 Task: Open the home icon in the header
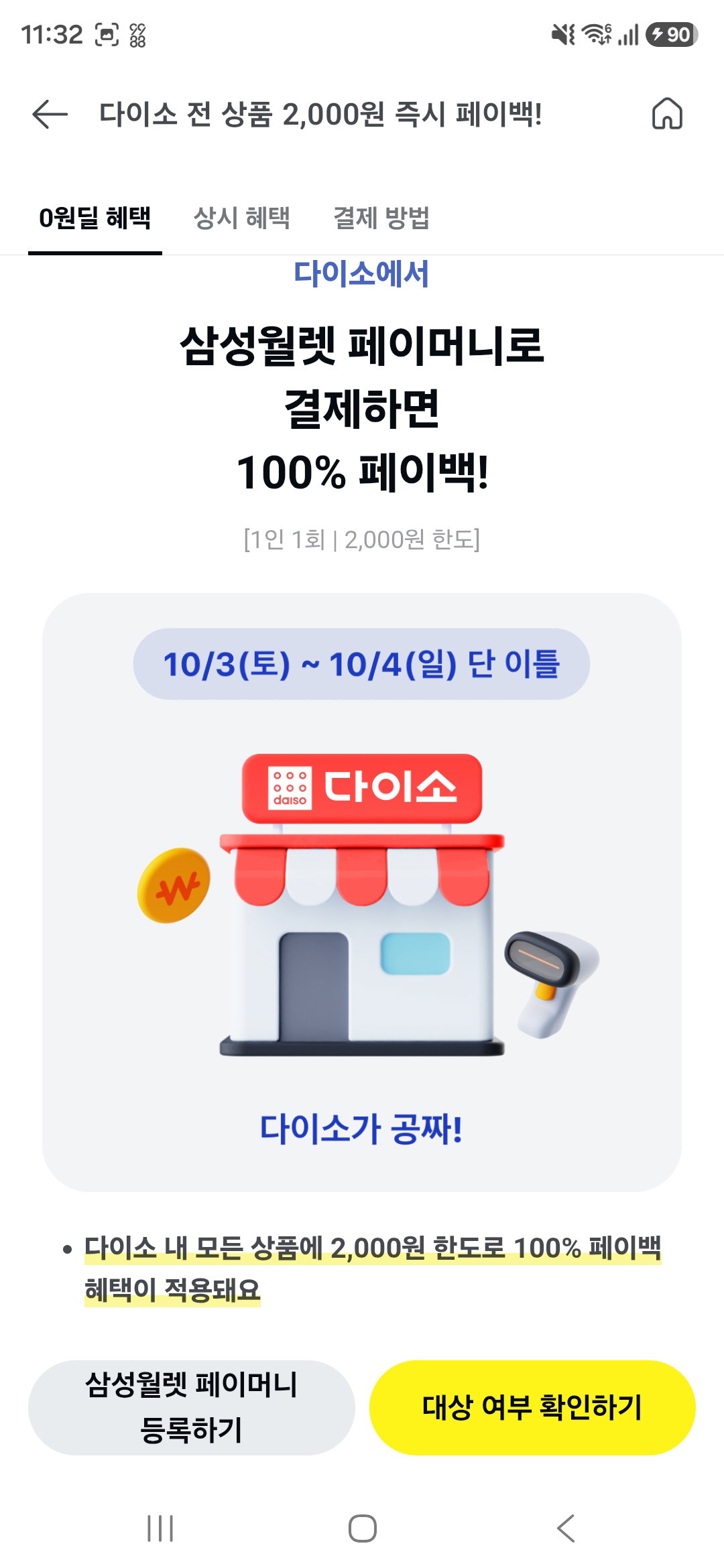tap(667, 113)
